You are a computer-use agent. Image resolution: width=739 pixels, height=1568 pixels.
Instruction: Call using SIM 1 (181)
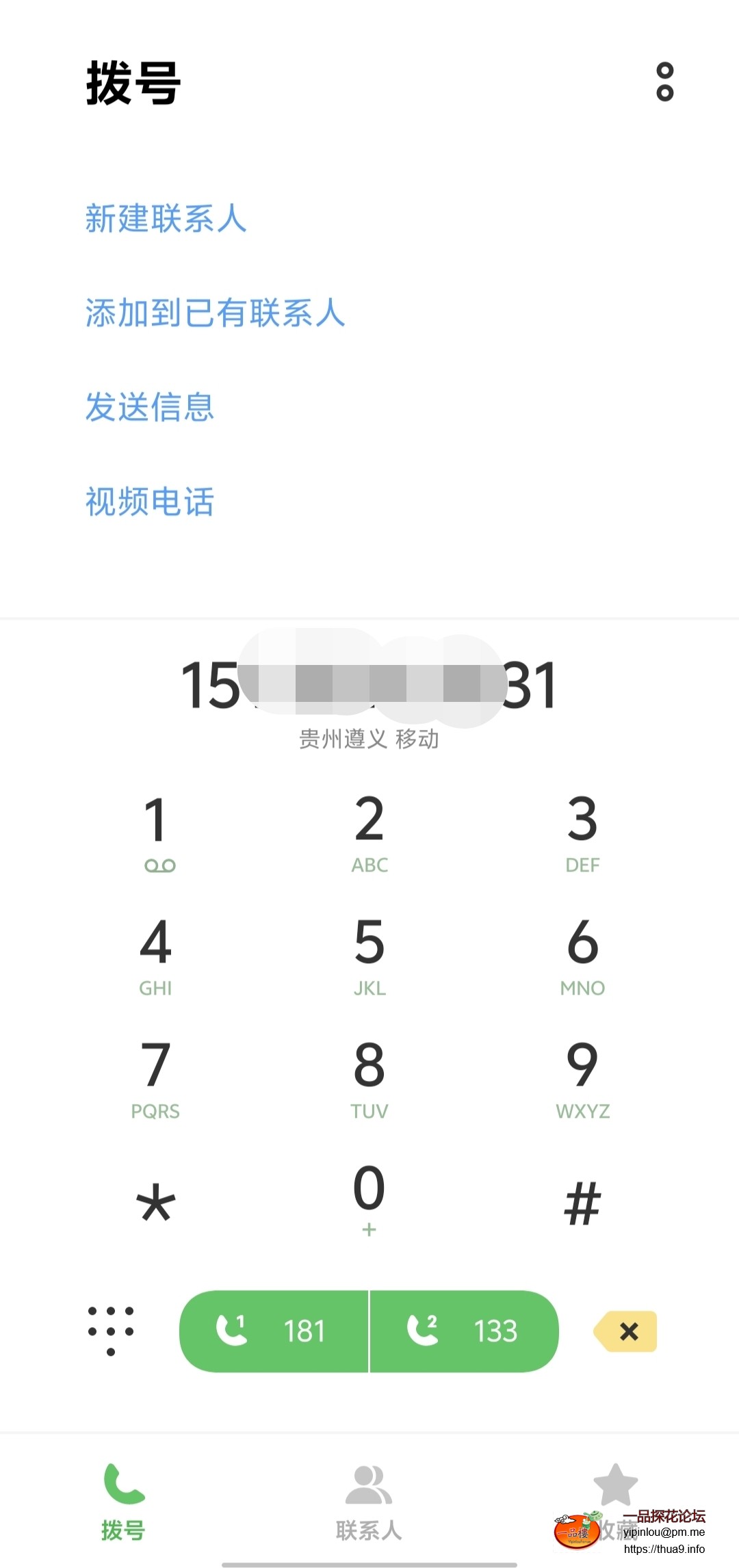pos(274,1331)
